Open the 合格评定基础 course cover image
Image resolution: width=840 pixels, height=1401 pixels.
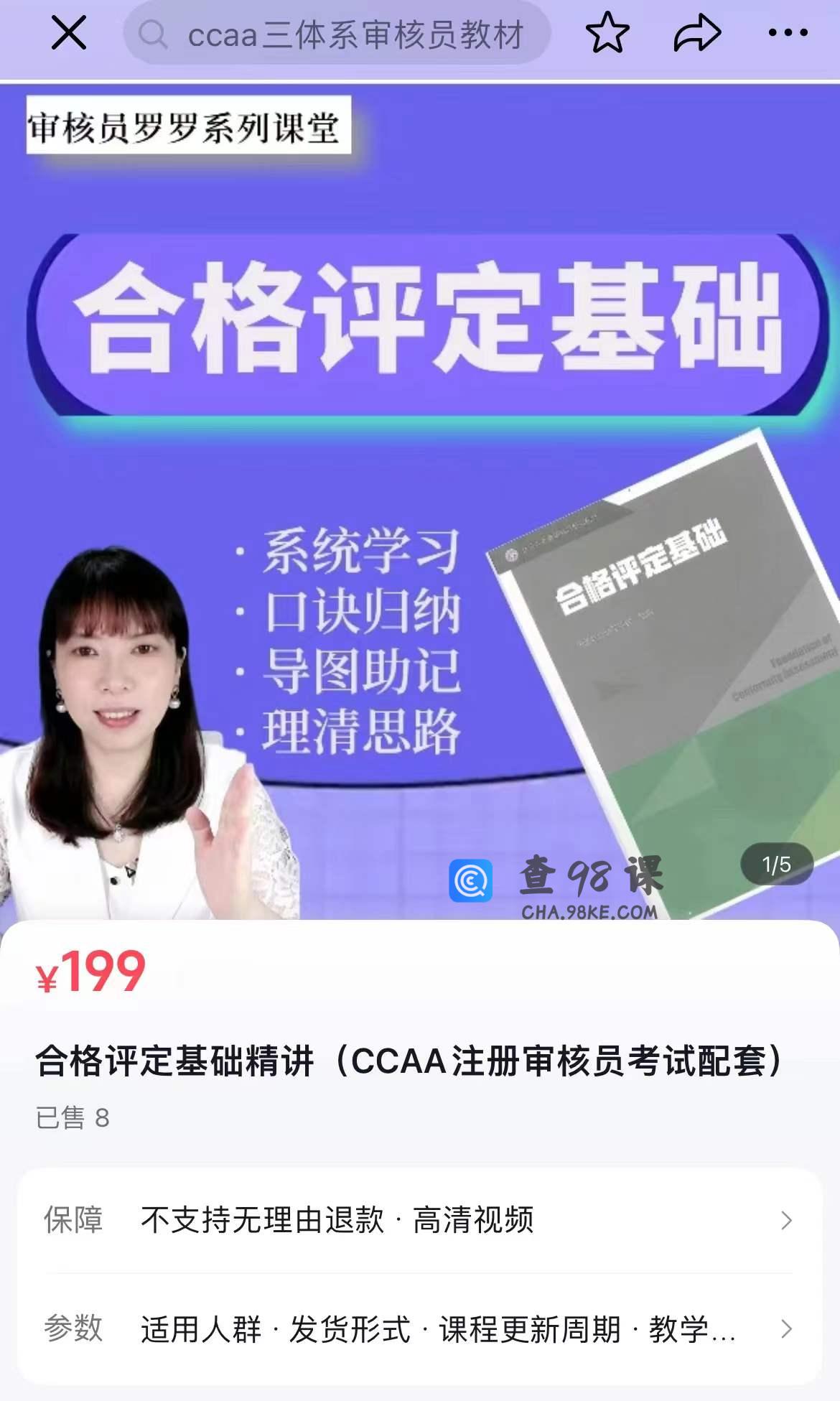coord(420,503)
